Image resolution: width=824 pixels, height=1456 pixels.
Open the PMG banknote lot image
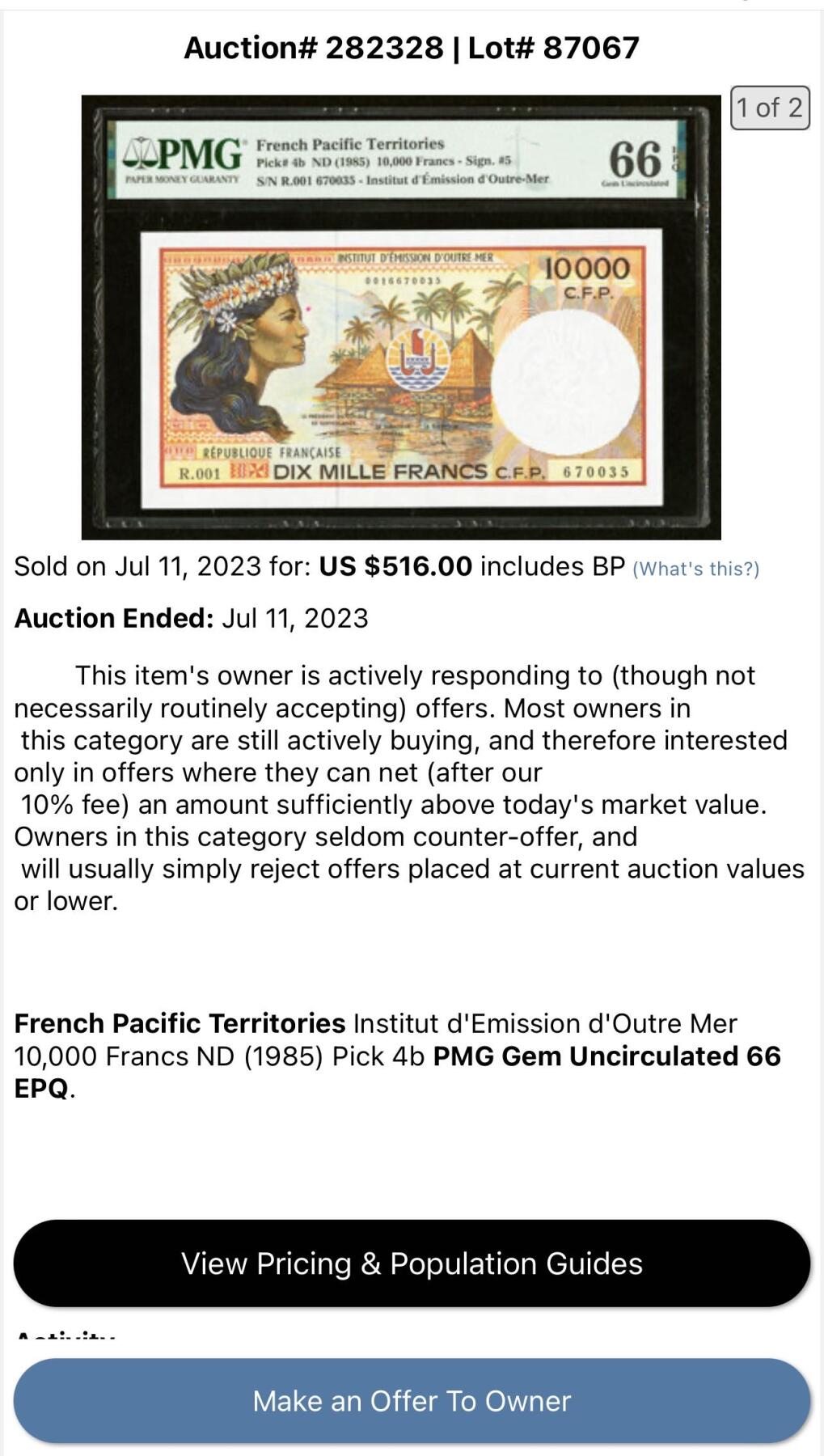tap(401, 317)
